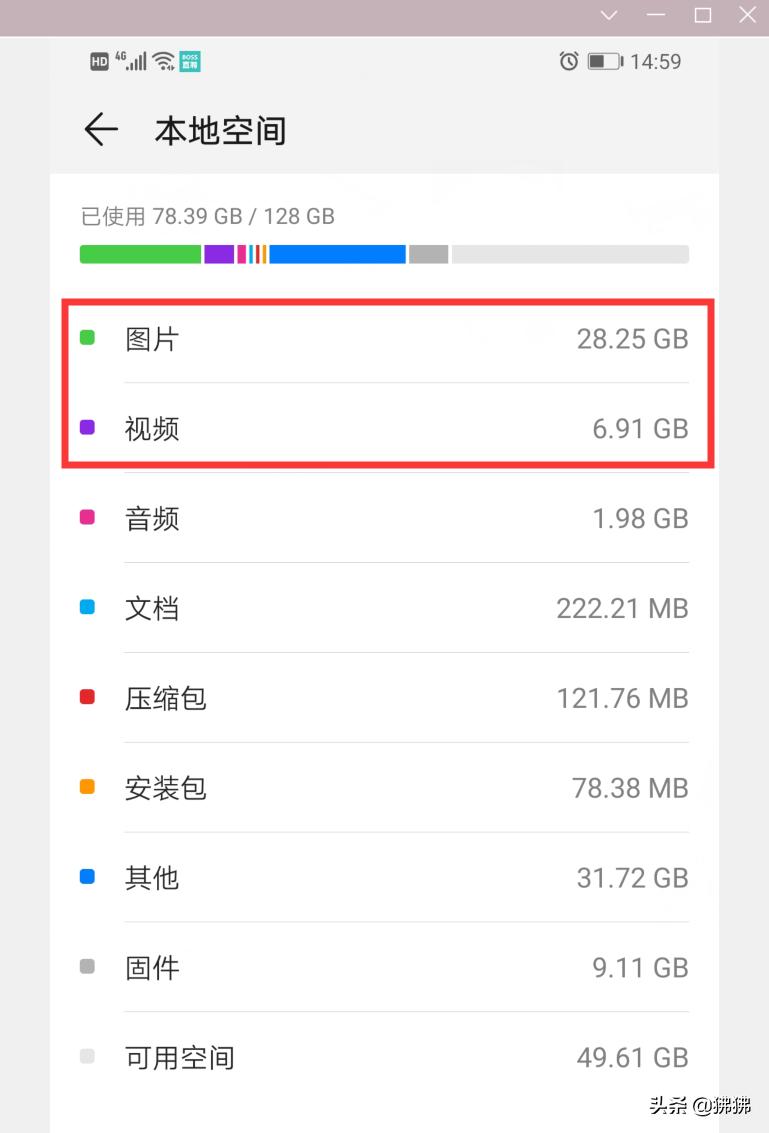Viewport: 769px width, 1133px height.
Task: Tap the back arrow next to 本地空间
Action: coord(100,130)
